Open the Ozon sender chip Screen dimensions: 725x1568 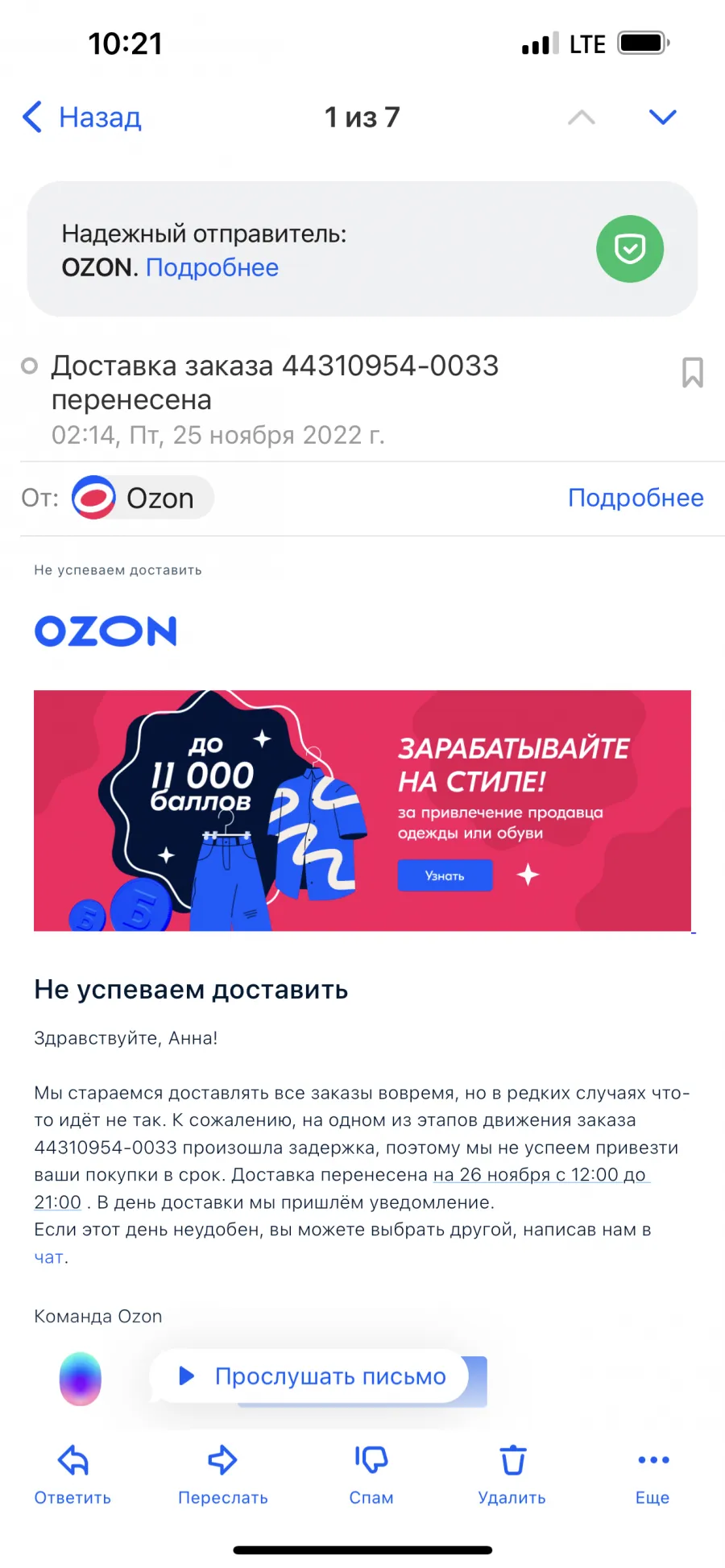pyautogui.click(x=143, y=498)
